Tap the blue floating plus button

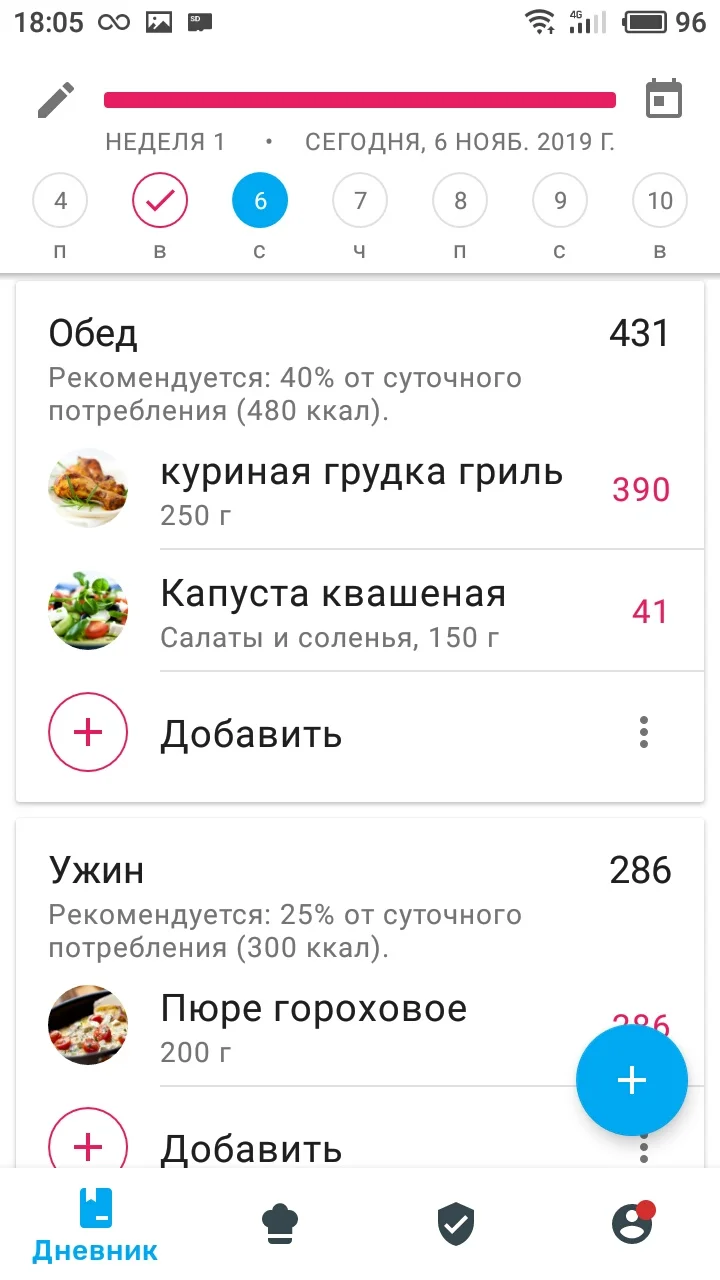[x=632, y=1080]
